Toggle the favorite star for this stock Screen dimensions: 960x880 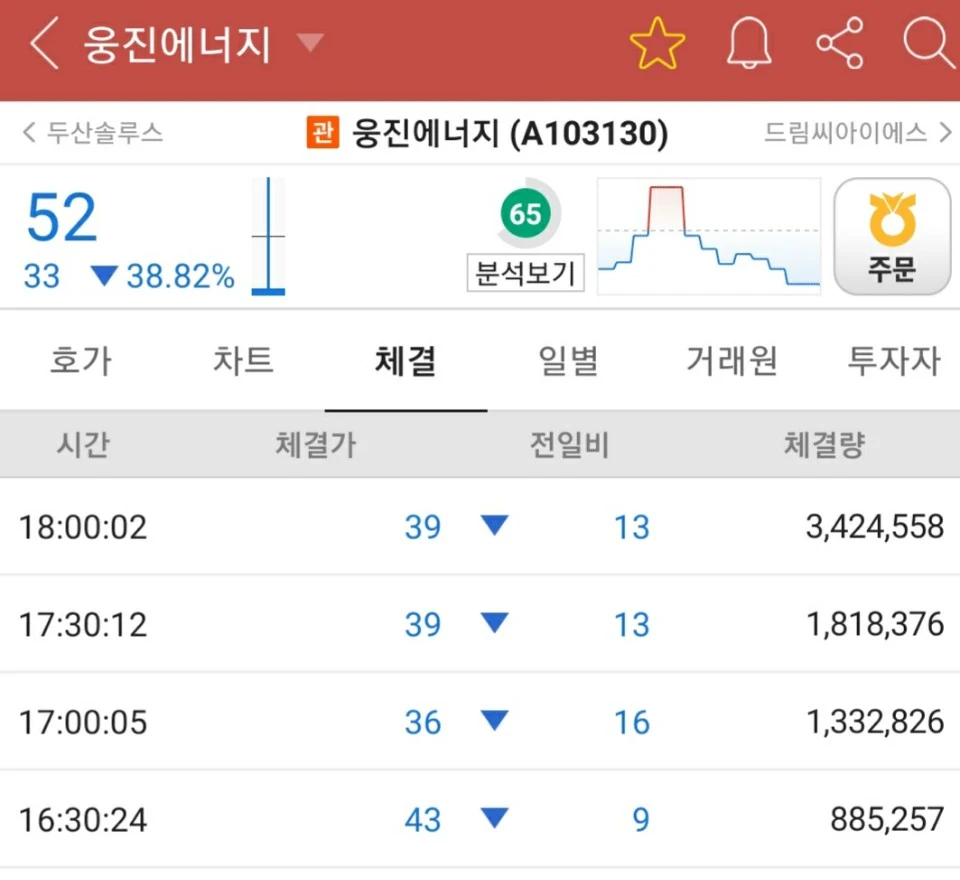(657, 45)
